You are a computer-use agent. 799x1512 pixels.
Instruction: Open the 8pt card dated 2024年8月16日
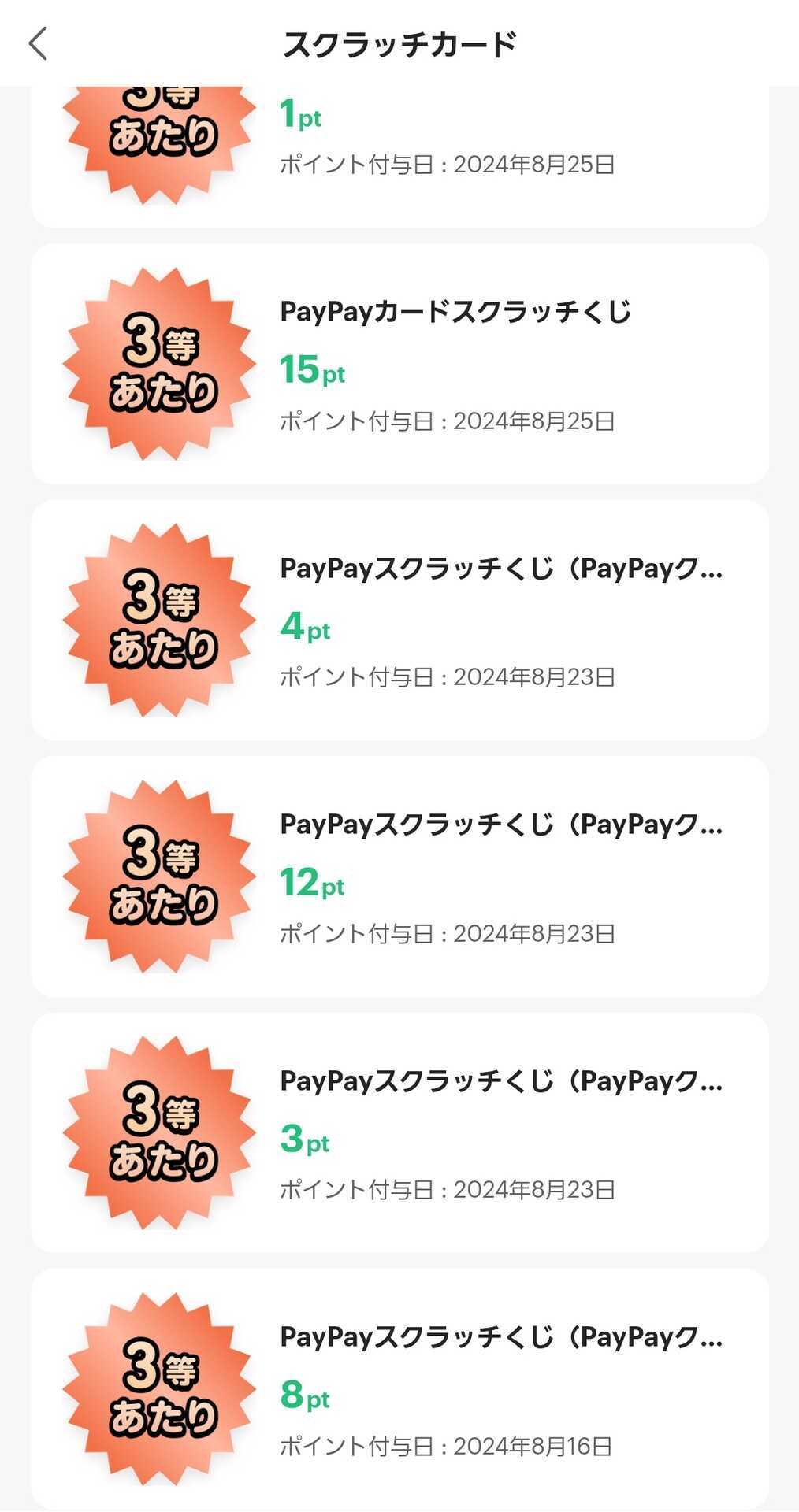399,1389
